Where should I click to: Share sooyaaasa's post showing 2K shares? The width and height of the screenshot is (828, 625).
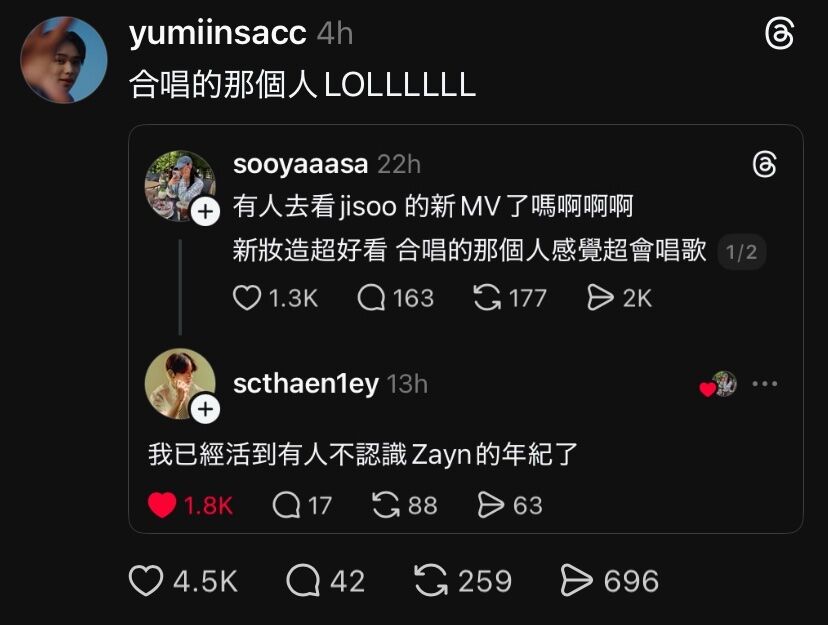click(599, 297)
